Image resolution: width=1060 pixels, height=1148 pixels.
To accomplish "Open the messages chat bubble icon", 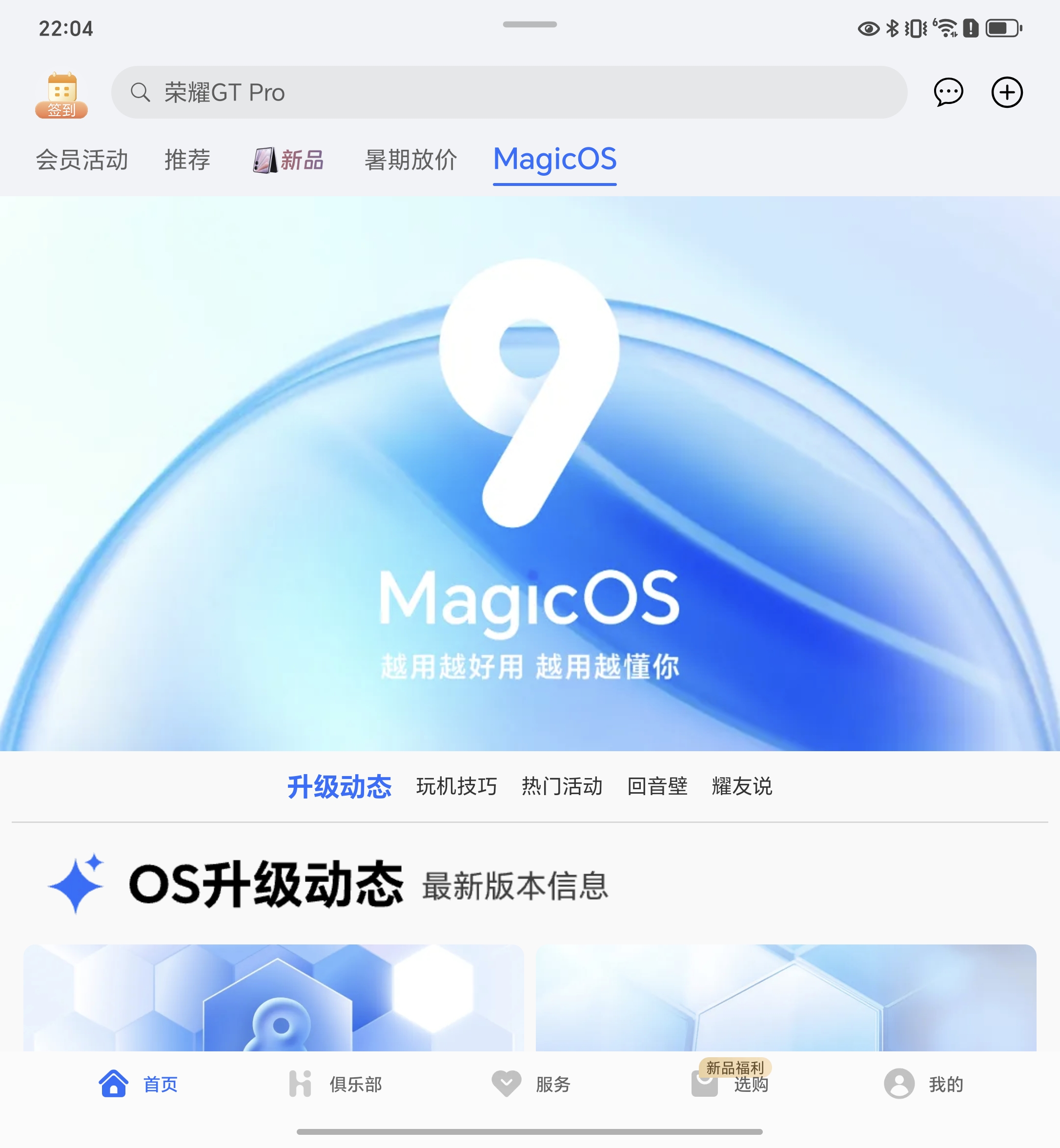I will [x=948, y=92].
